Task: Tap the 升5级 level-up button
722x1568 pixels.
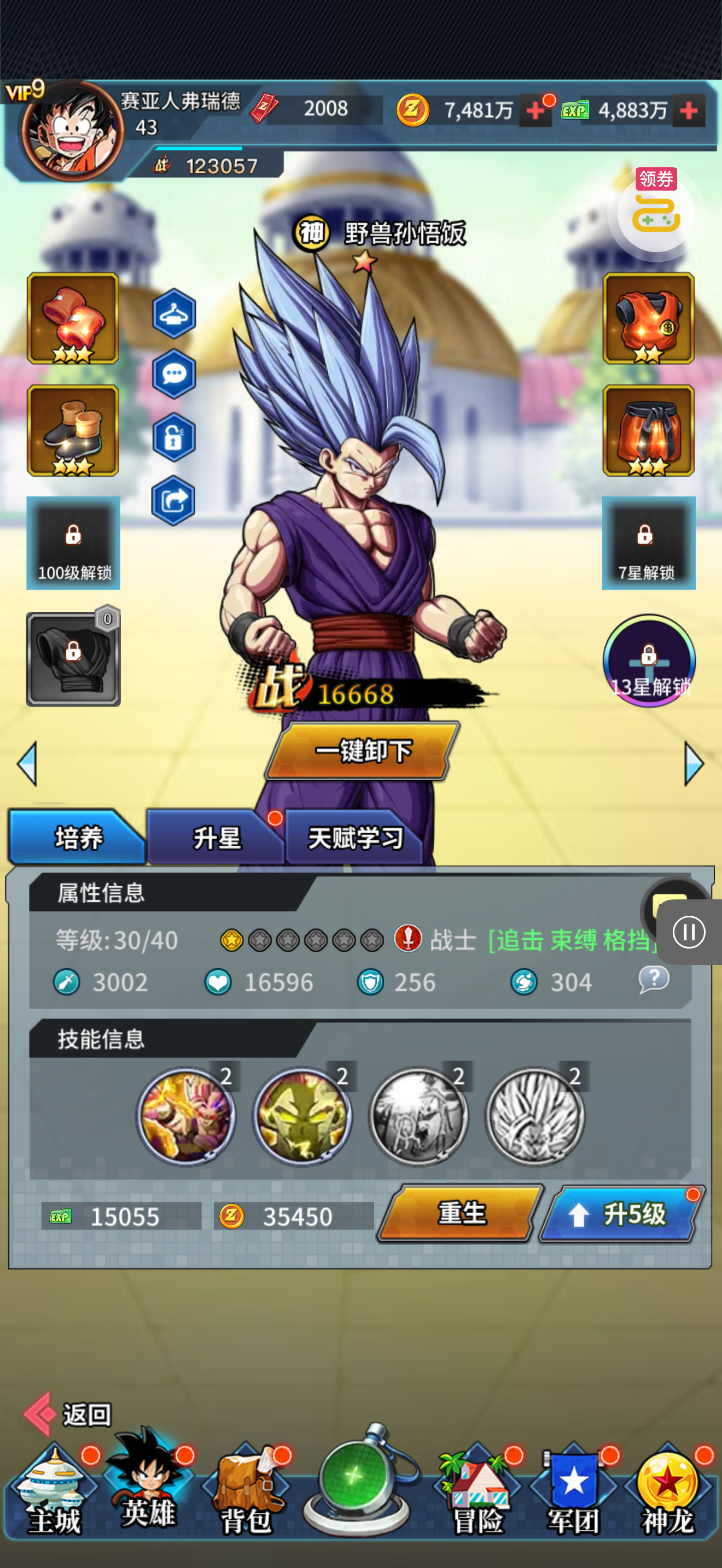Action: pyautogui.click(x=622, y=1214)
